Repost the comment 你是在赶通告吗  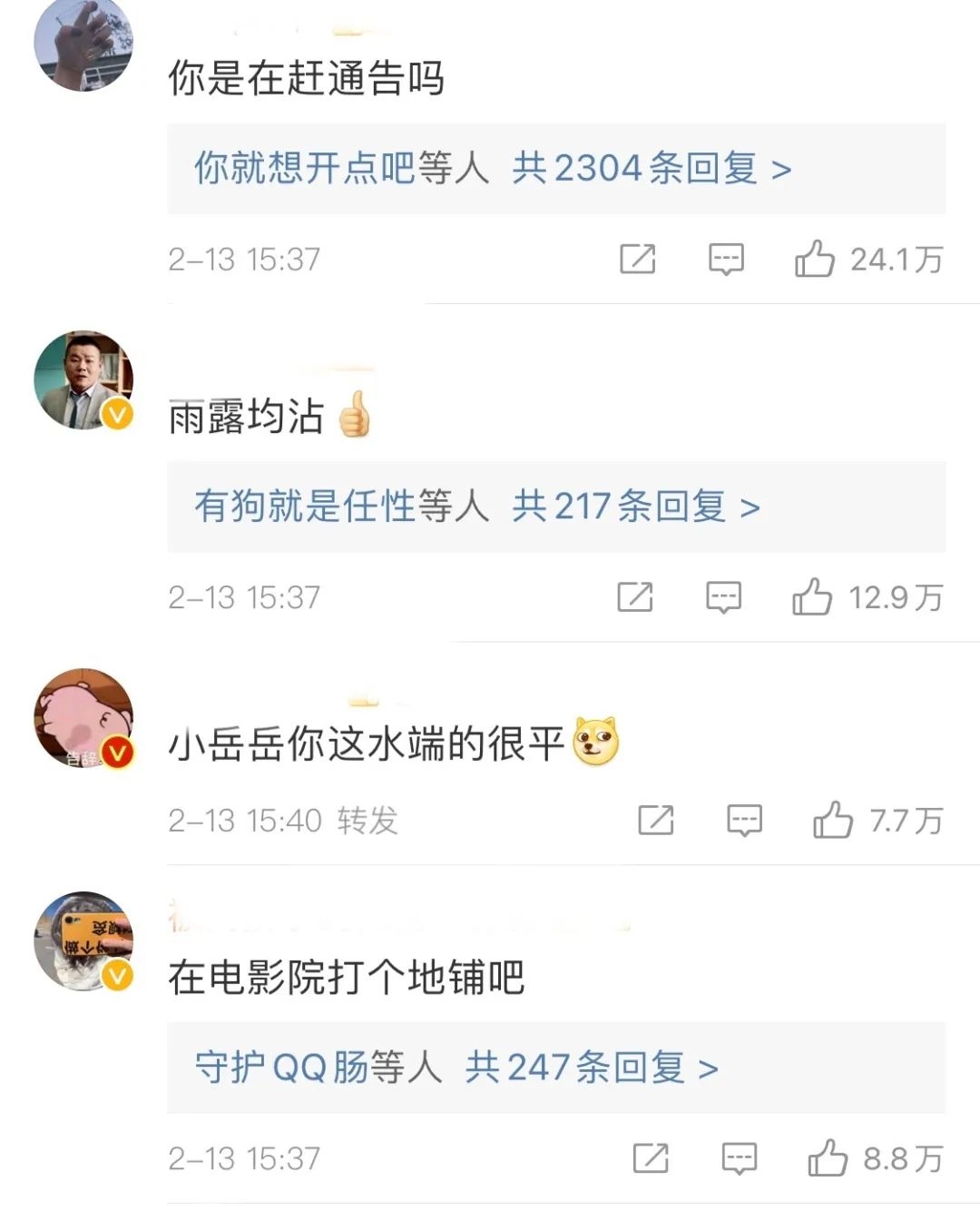click(x=637, y=260)
